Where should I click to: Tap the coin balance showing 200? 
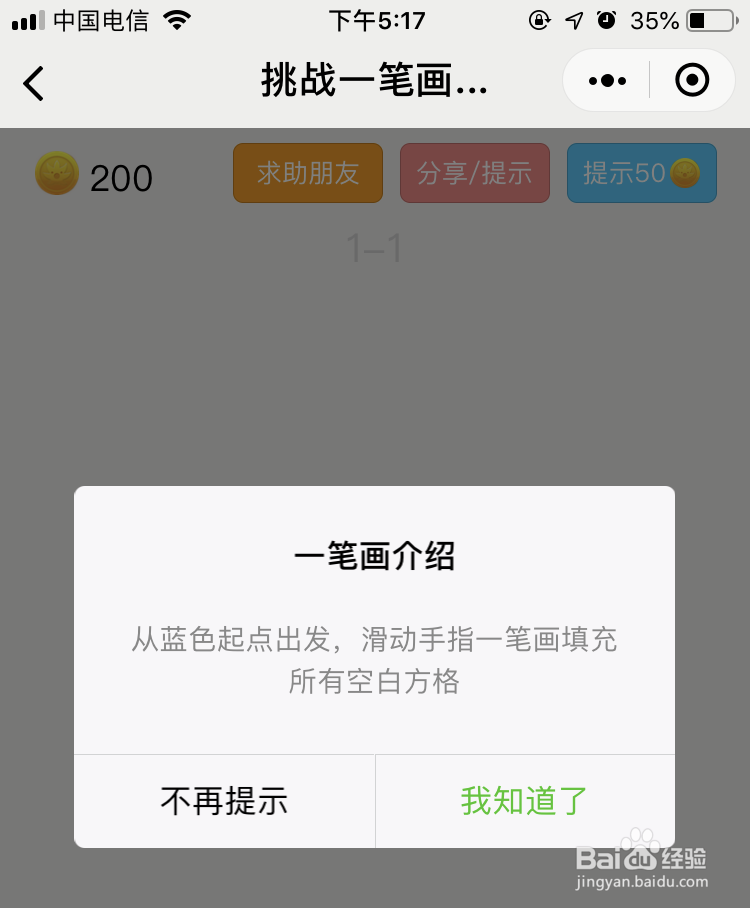click(122, 176)
